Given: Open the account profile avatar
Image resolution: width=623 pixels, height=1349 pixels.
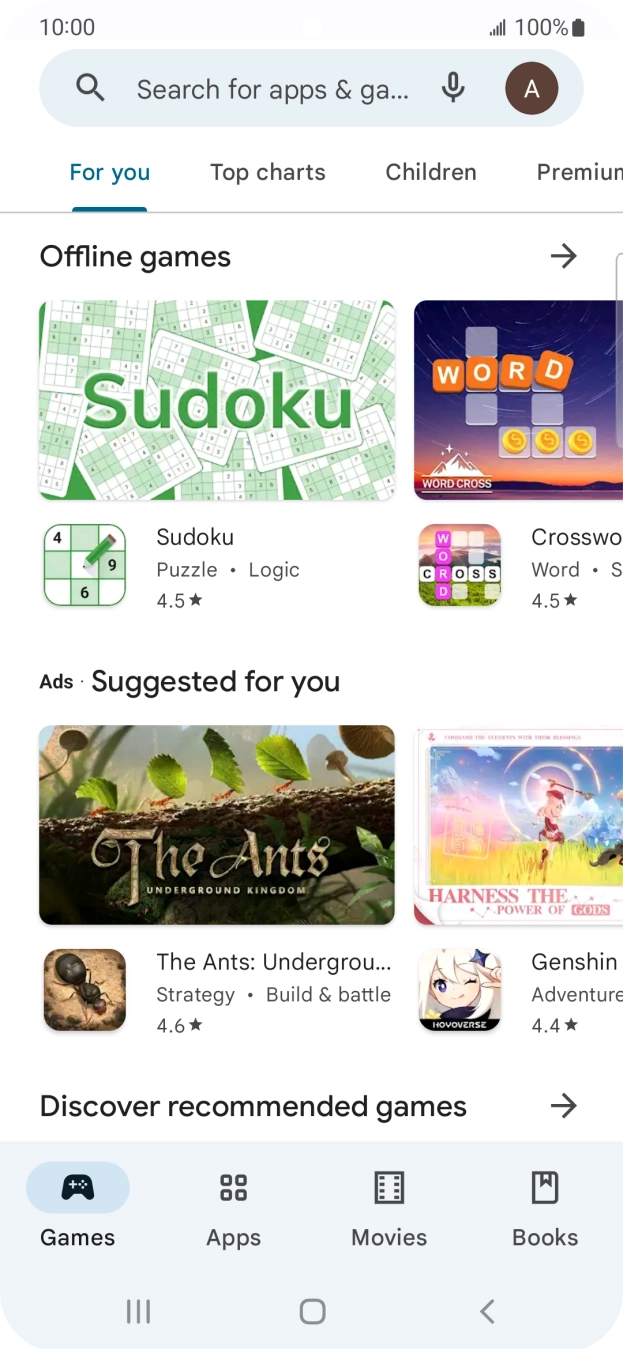Looking at the screenshot, I should (x=532, y=89).
